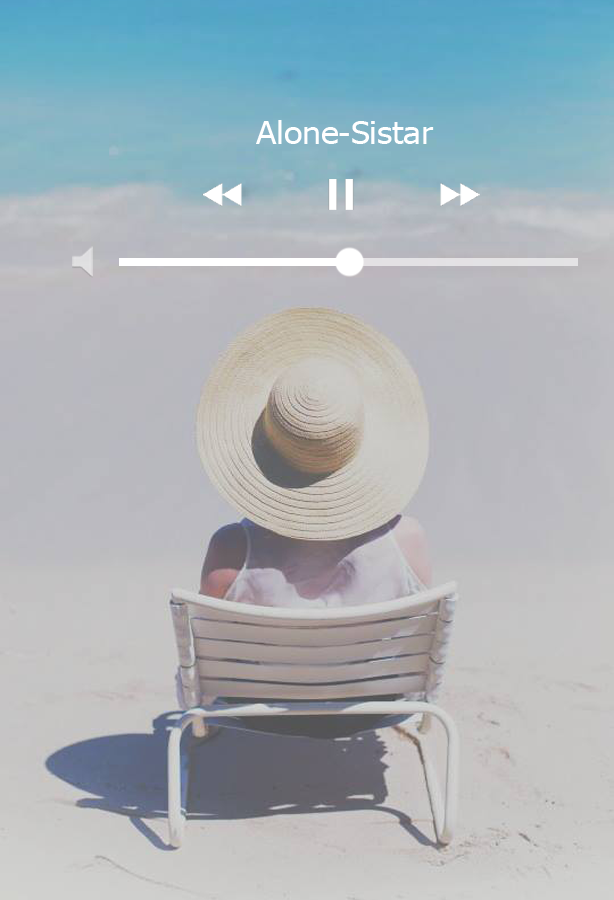
Task: Mute audio with the speaker icon
Action: point(83,262)
